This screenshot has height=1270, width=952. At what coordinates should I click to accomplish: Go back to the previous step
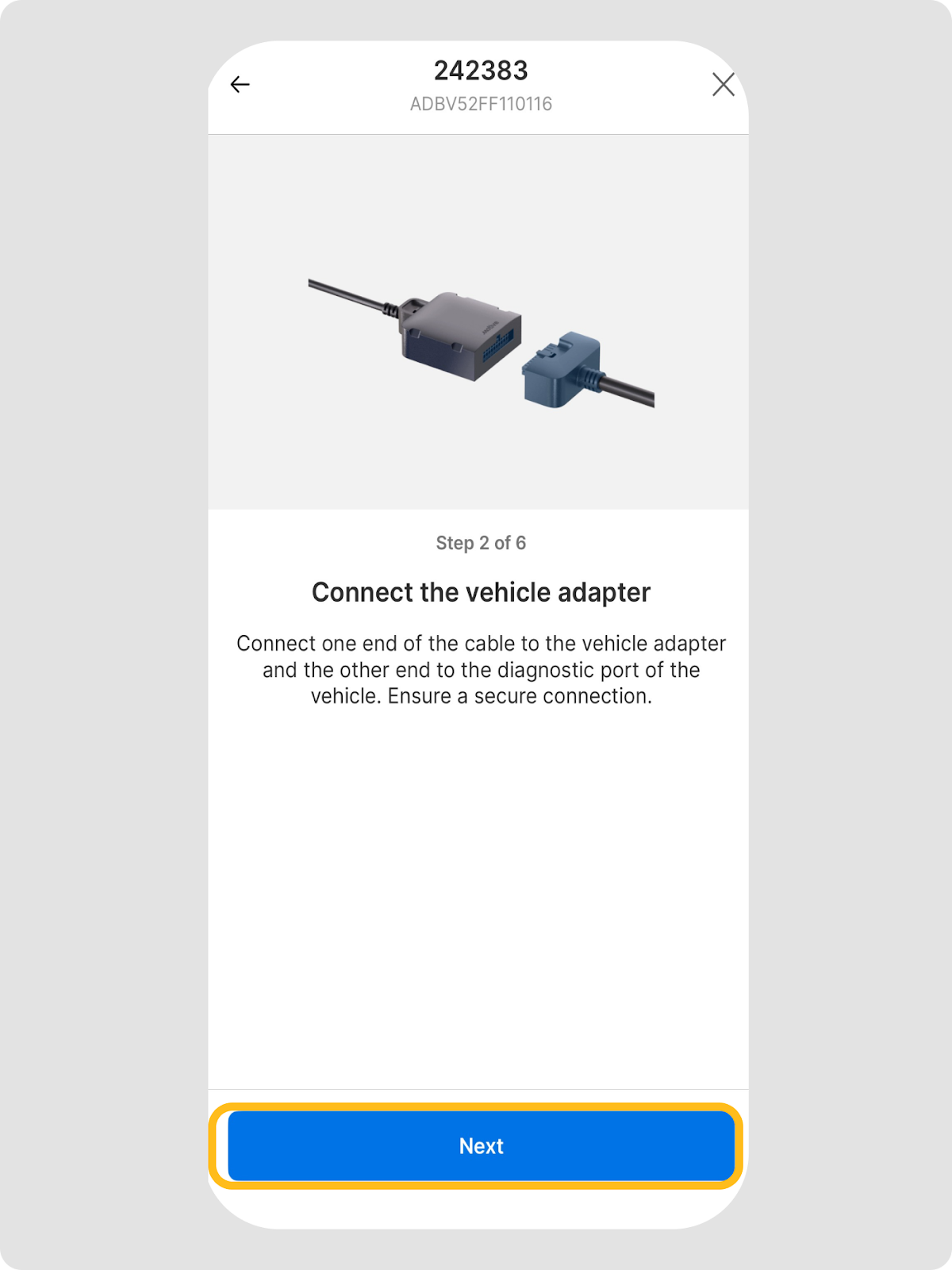pyautogui.click(x=240, y=84)
